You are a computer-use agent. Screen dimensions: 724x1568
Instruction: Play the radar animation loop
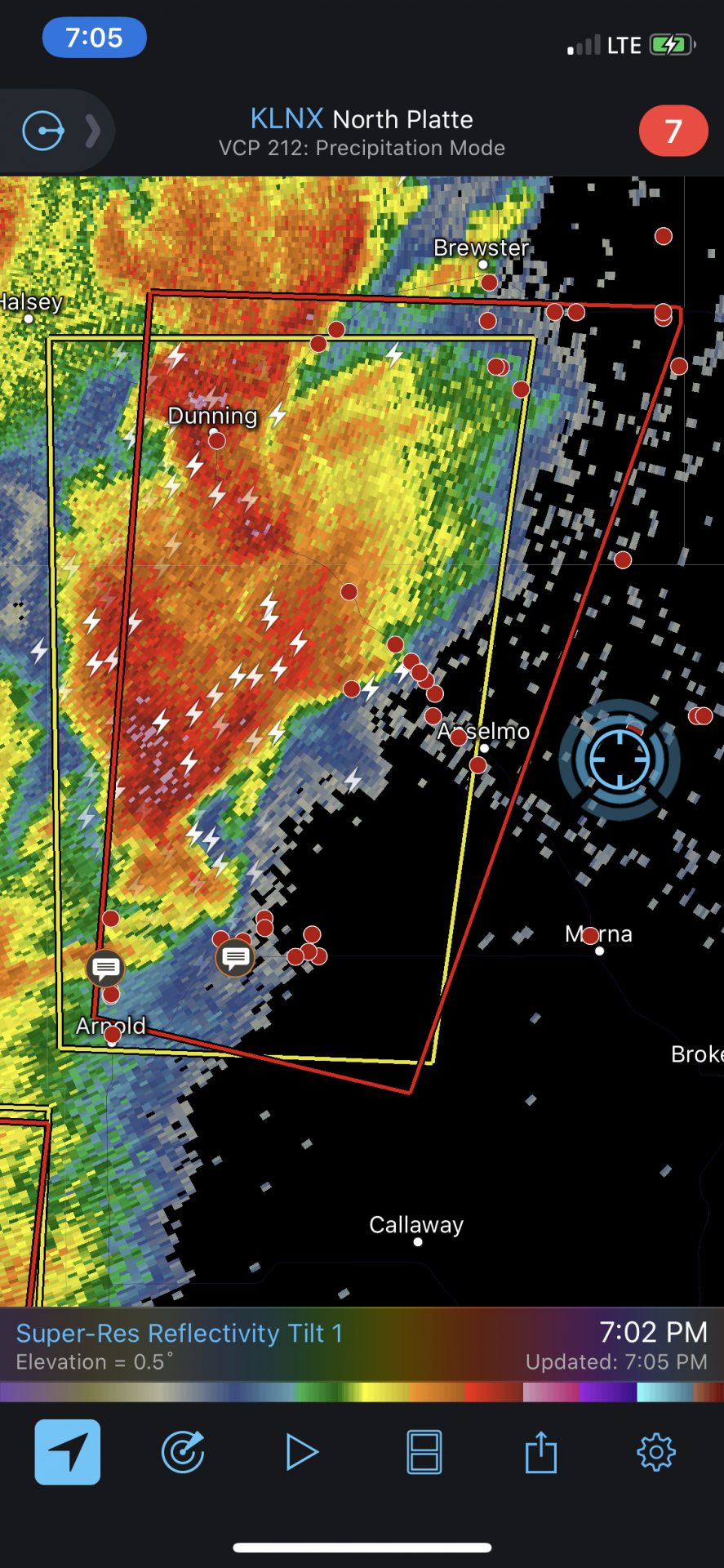(301, 1452)
